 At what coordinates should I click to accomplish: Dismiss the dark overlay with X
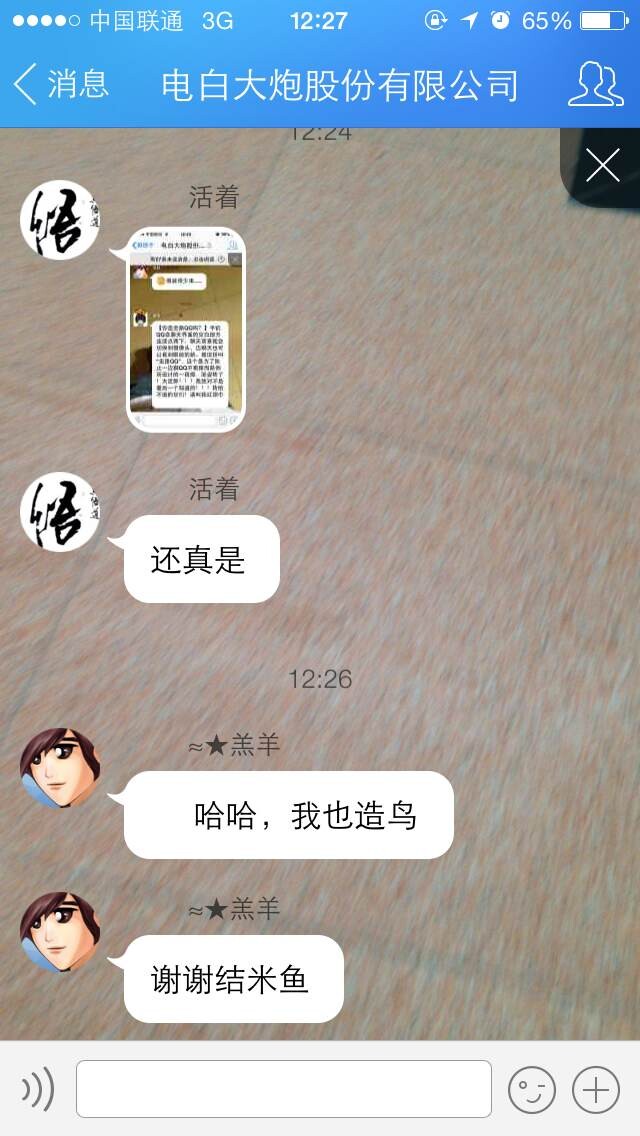click(602, 165)
